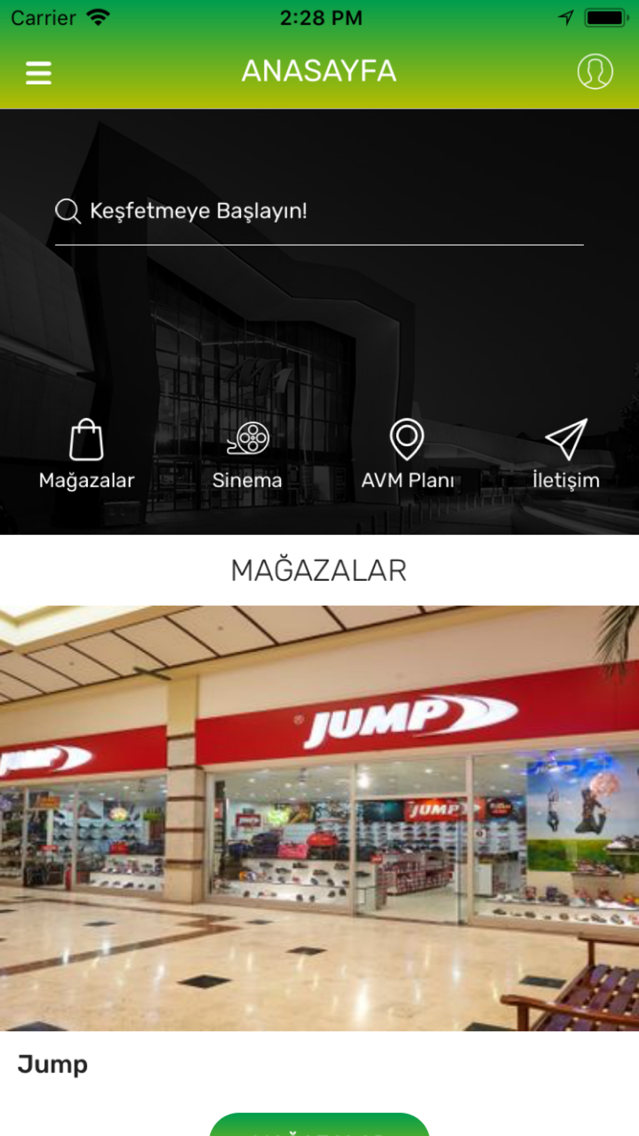Open the user profile icon
639x1136 pixels.
[595, 72]
